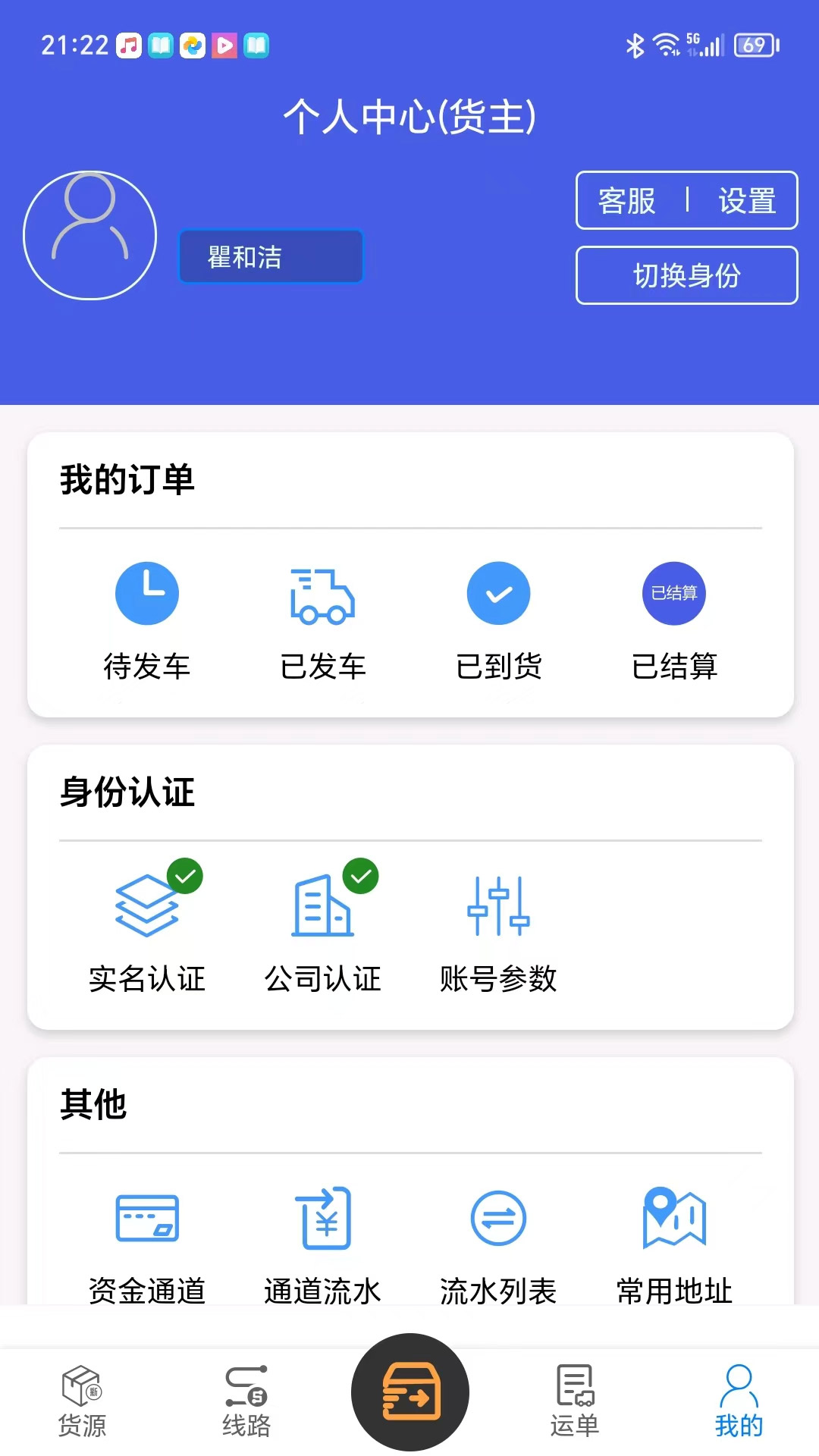The height and width of the screenshot is (1456, 819).
Task: Open the 待发车 pending dispatch icon
Action: click(x=148, y=593)
